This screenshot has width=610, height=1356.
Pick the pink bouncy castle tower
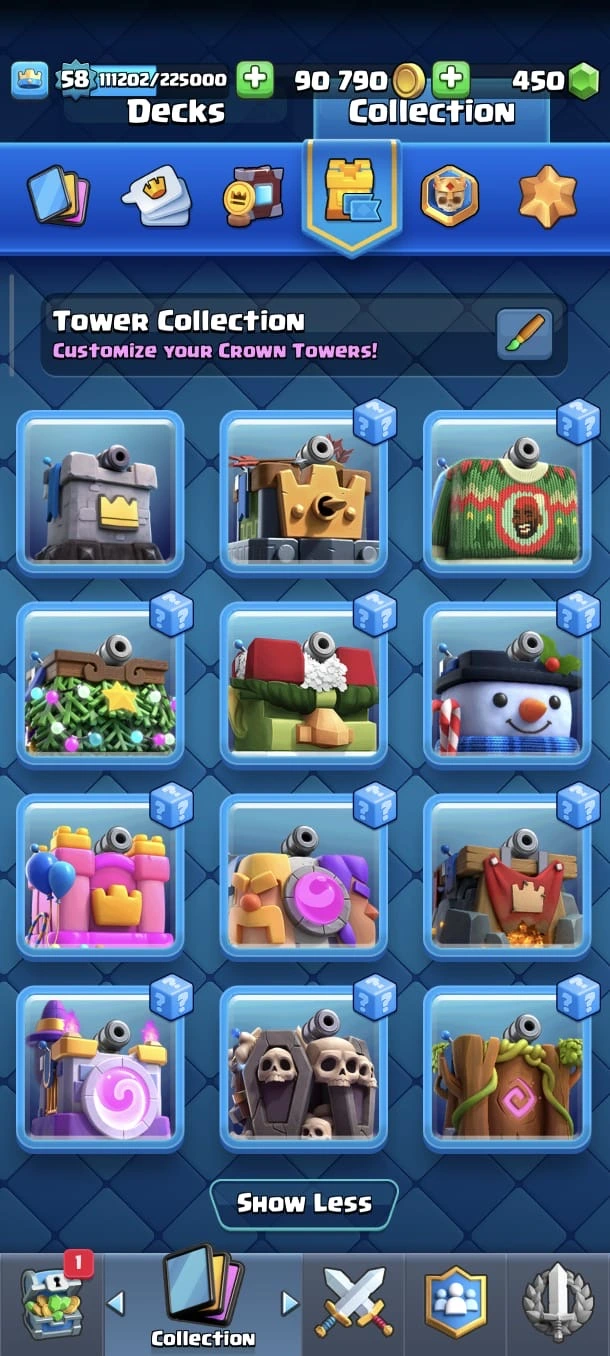coord(100,877)
